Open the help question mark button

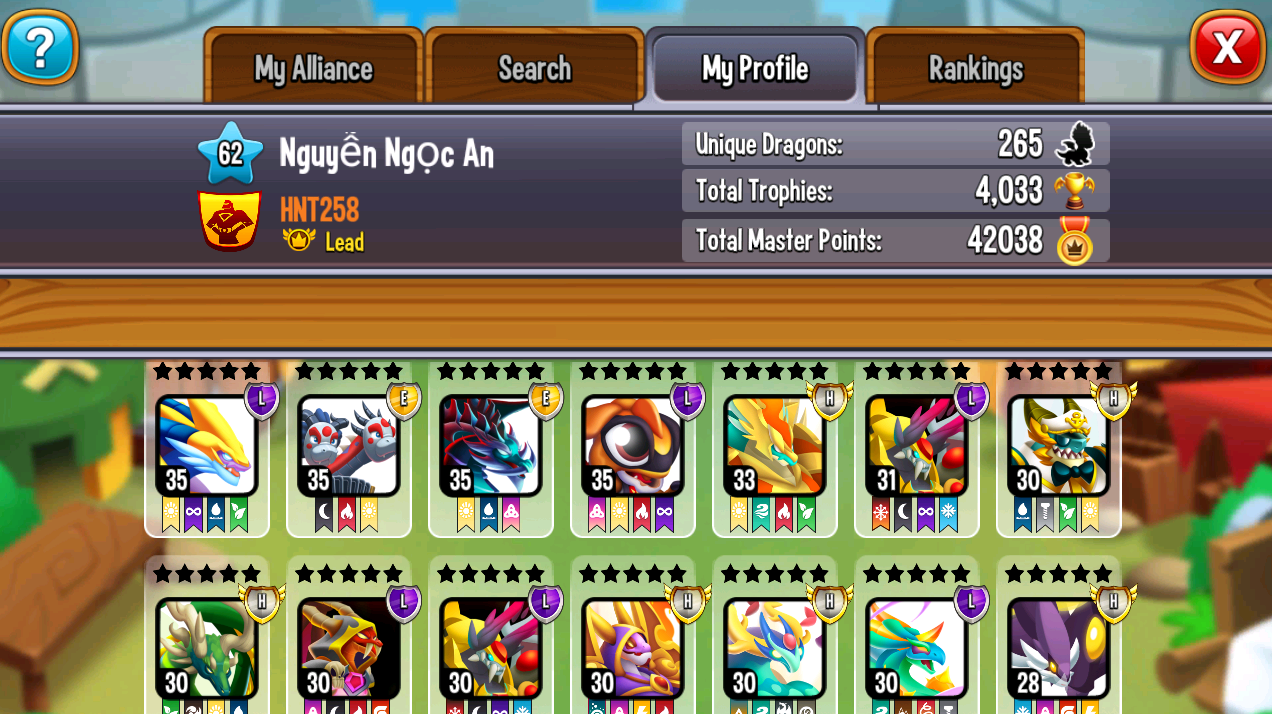click(x=40, y=47)
